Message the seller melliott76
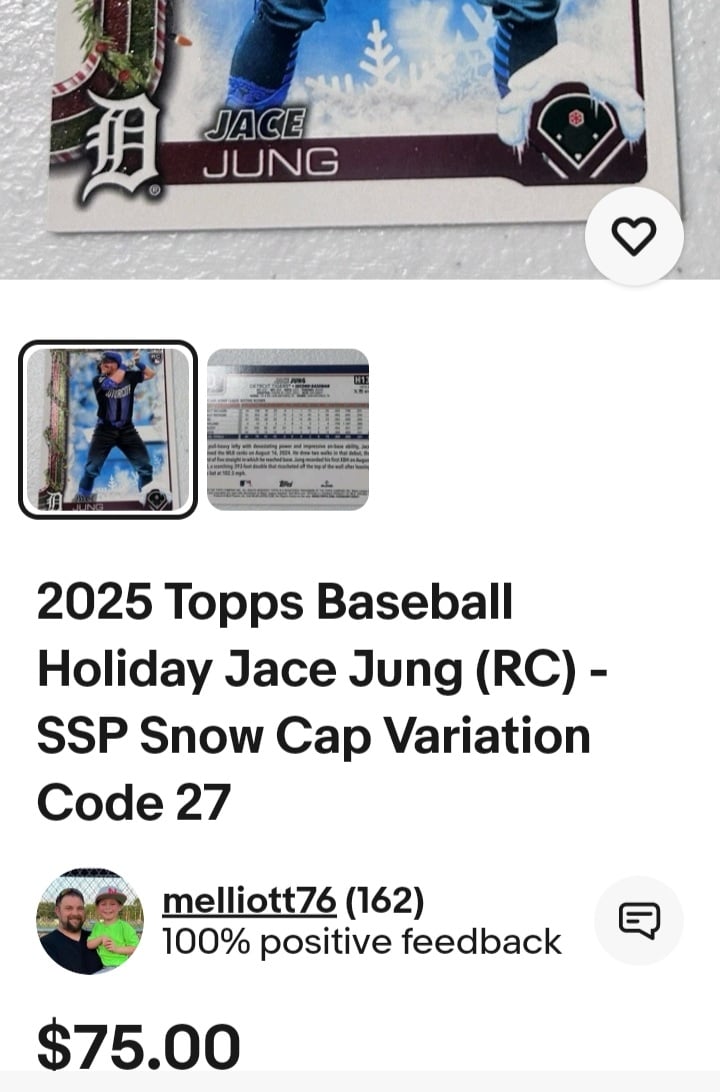 (x=639, y=920)
